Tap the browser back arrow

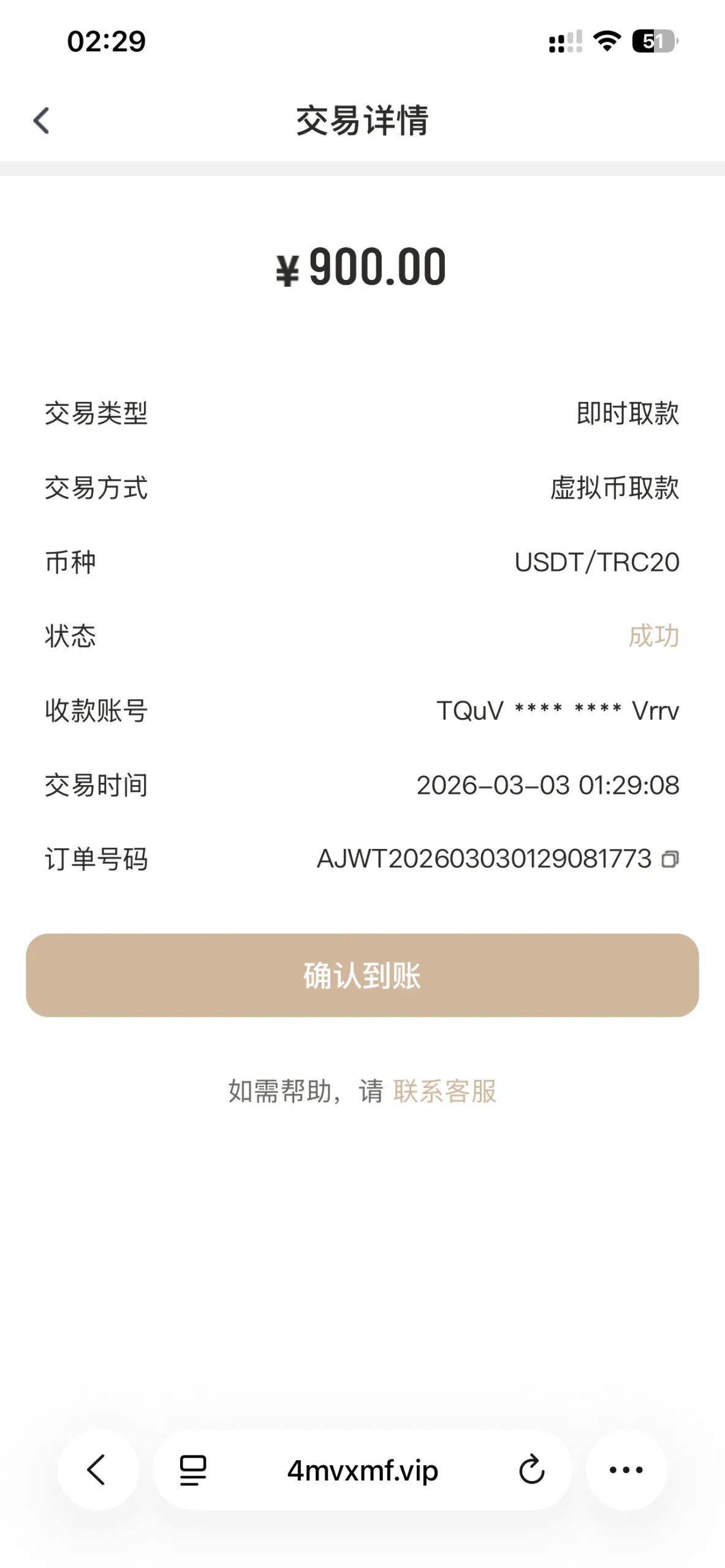pyautogui.click(x=97, y=1469)
